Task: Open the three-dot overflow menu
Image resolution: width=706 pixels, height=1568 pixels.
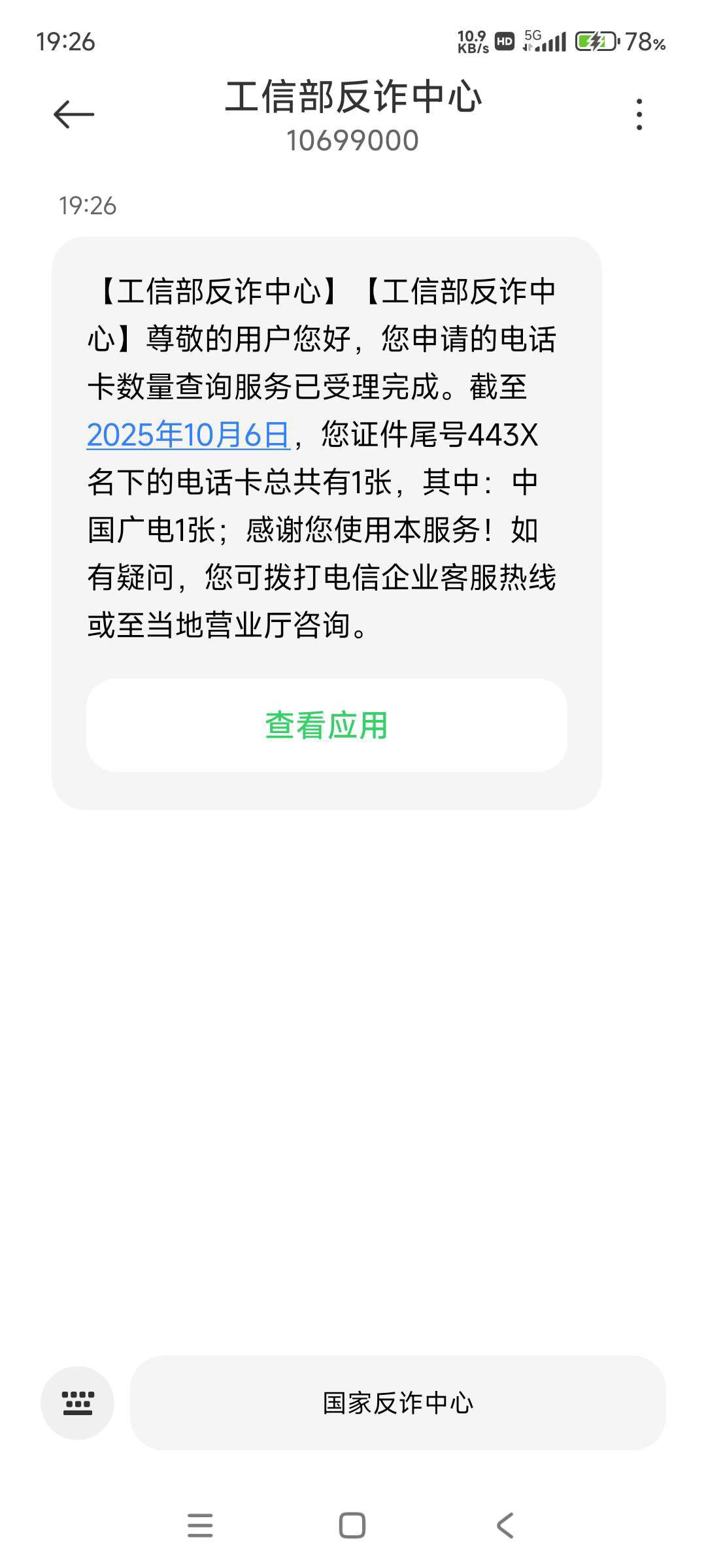Action: (x=639, y=114)
